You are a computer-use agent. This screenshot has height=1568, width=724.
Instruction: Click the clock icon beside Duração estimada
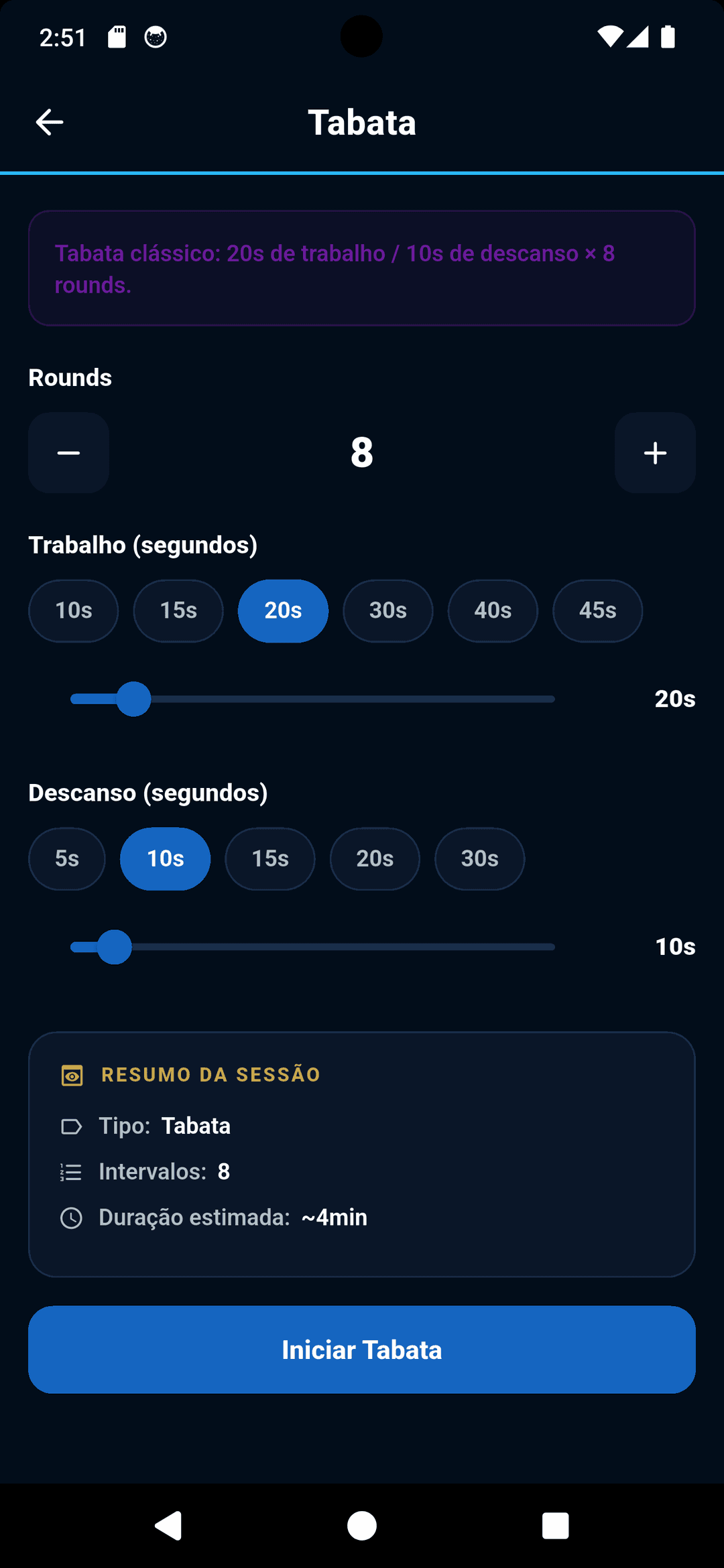[x=72, y=1217]
